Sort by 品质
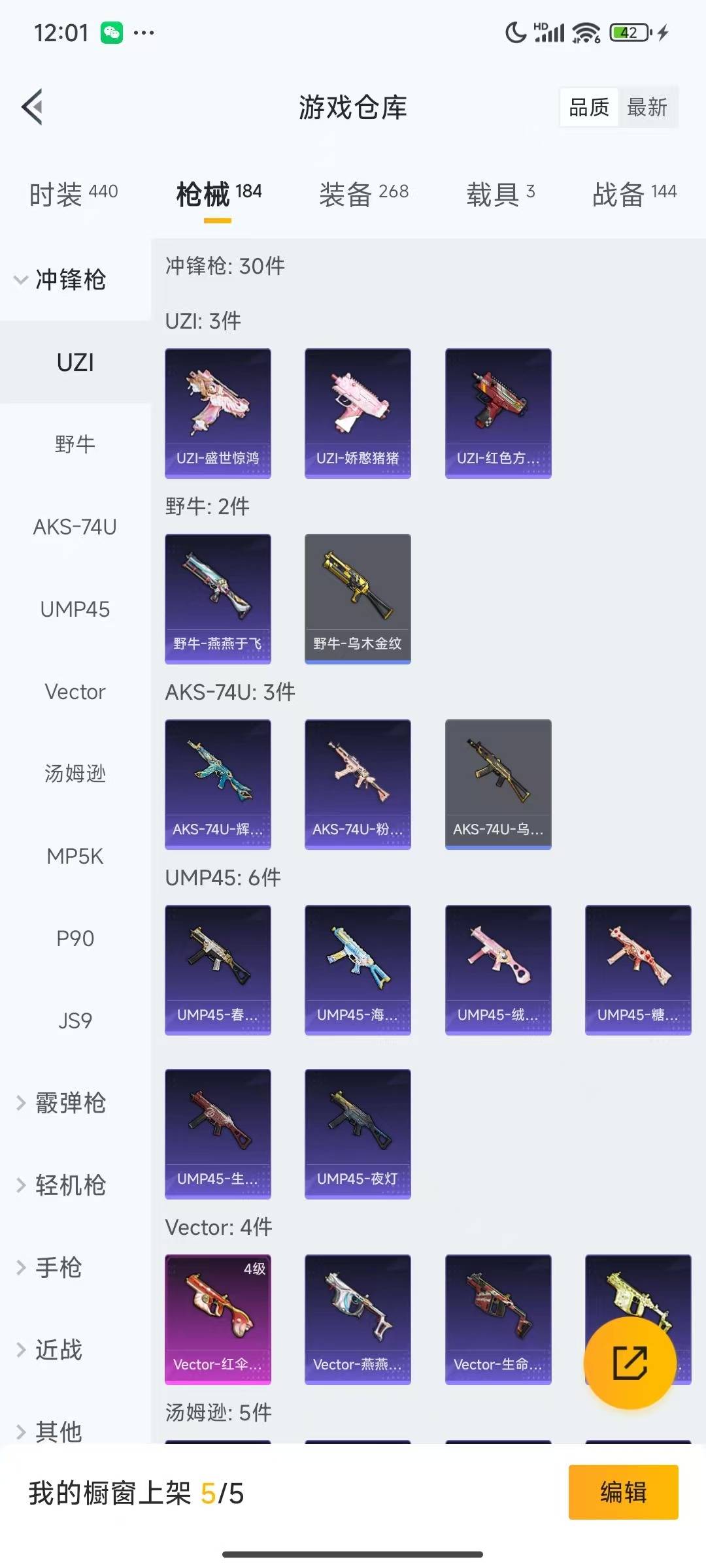The image size is (706, 1568). tap(589, 107)
